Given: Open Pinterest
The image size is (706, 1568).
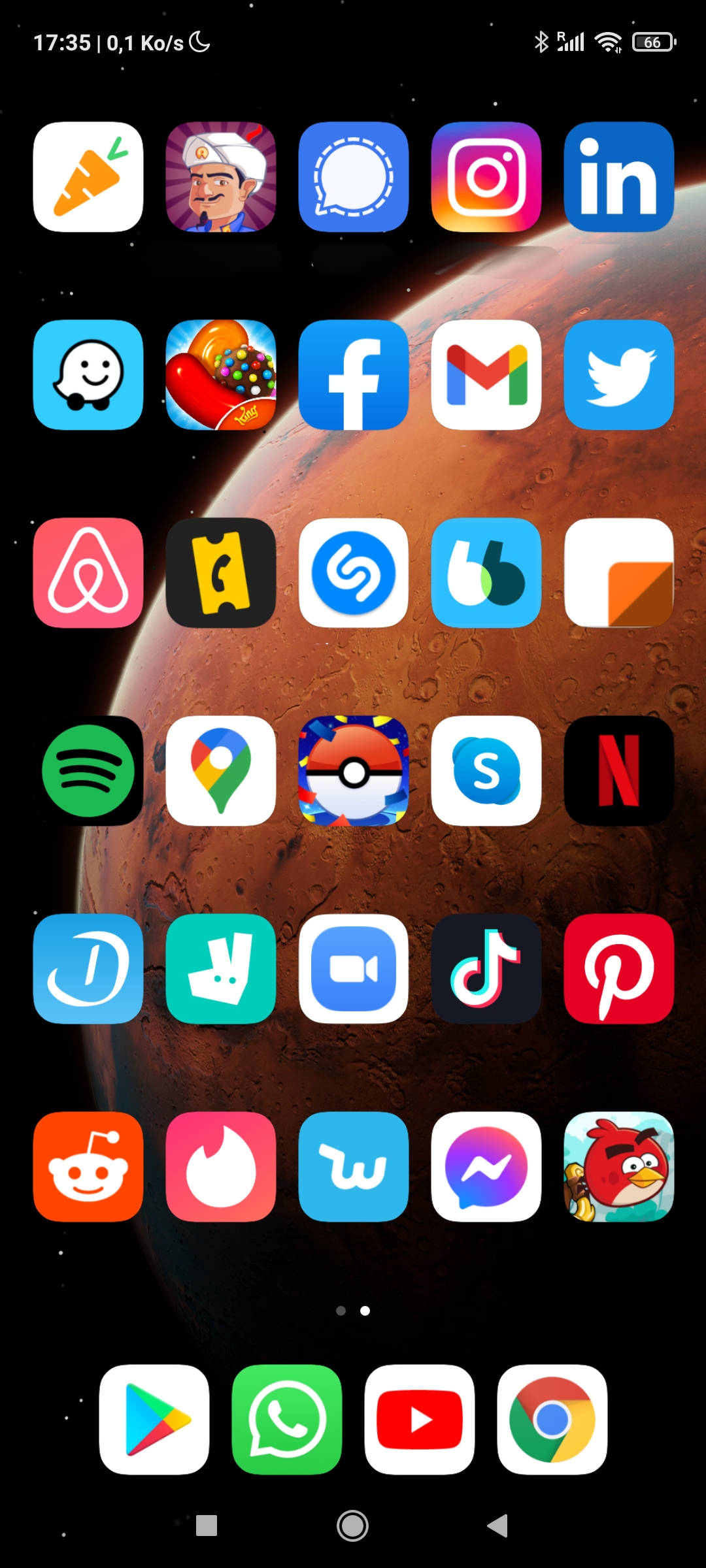Looking at the screenshot, I should [x=618, y=968].
